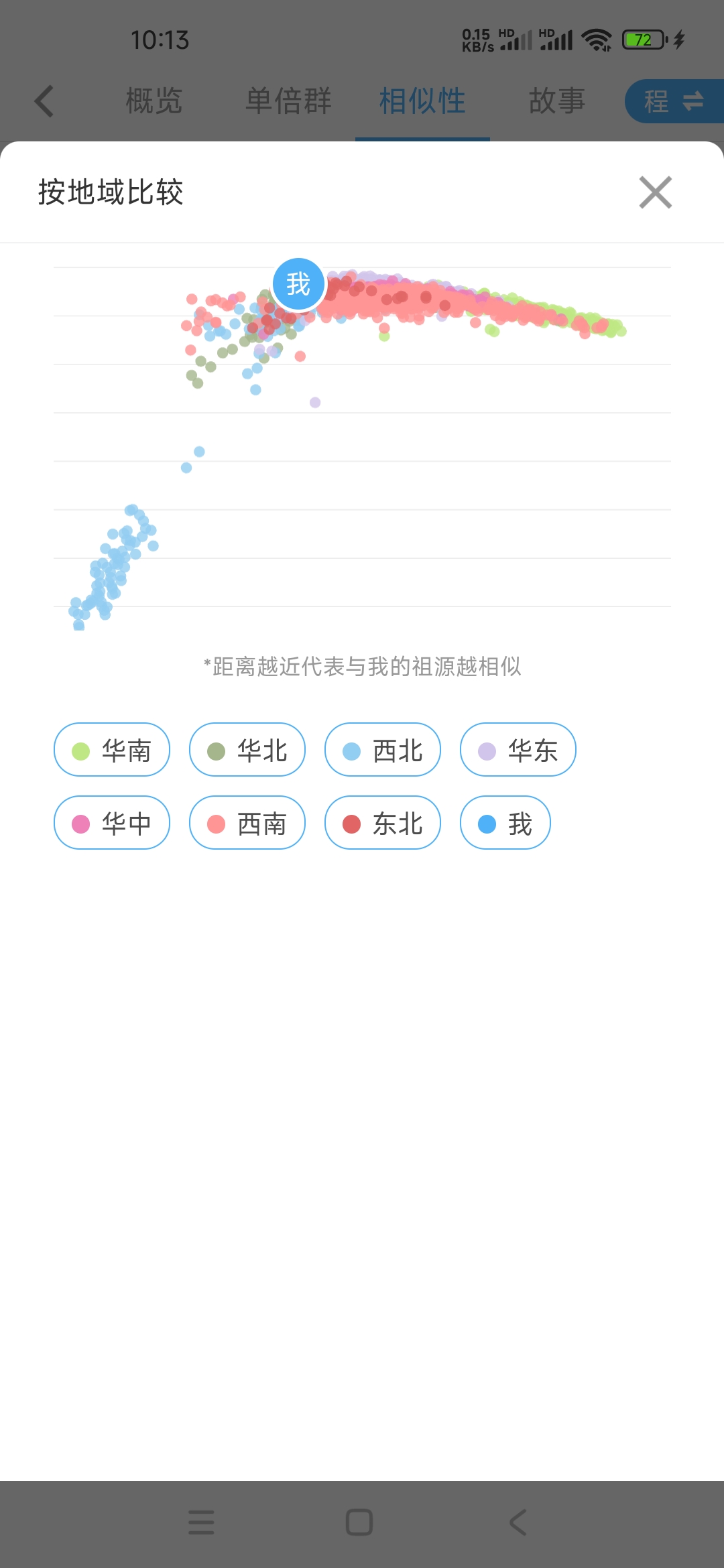The image size is (724, 1568).
Task: Close the 按地域比较 panel
Action: (x=655, y=192)
